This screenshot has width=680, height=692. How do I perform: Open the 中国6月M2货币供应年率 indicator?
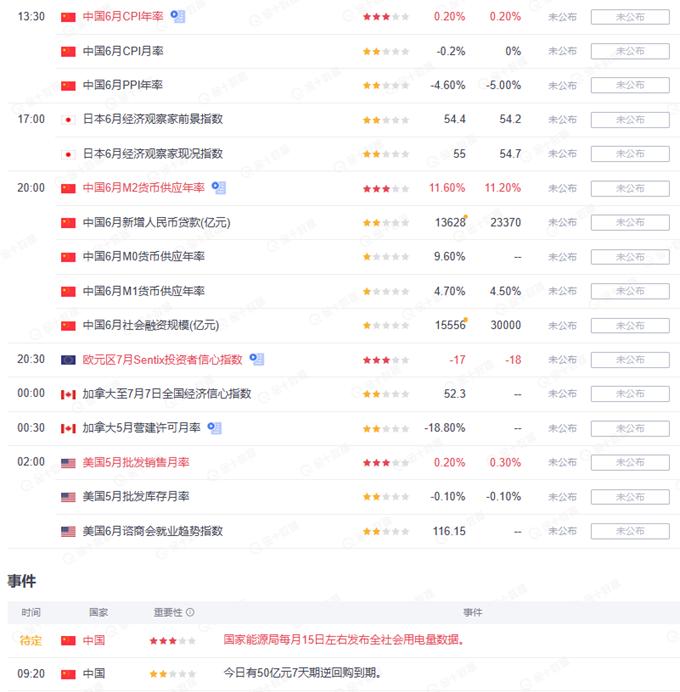[143, 187]
